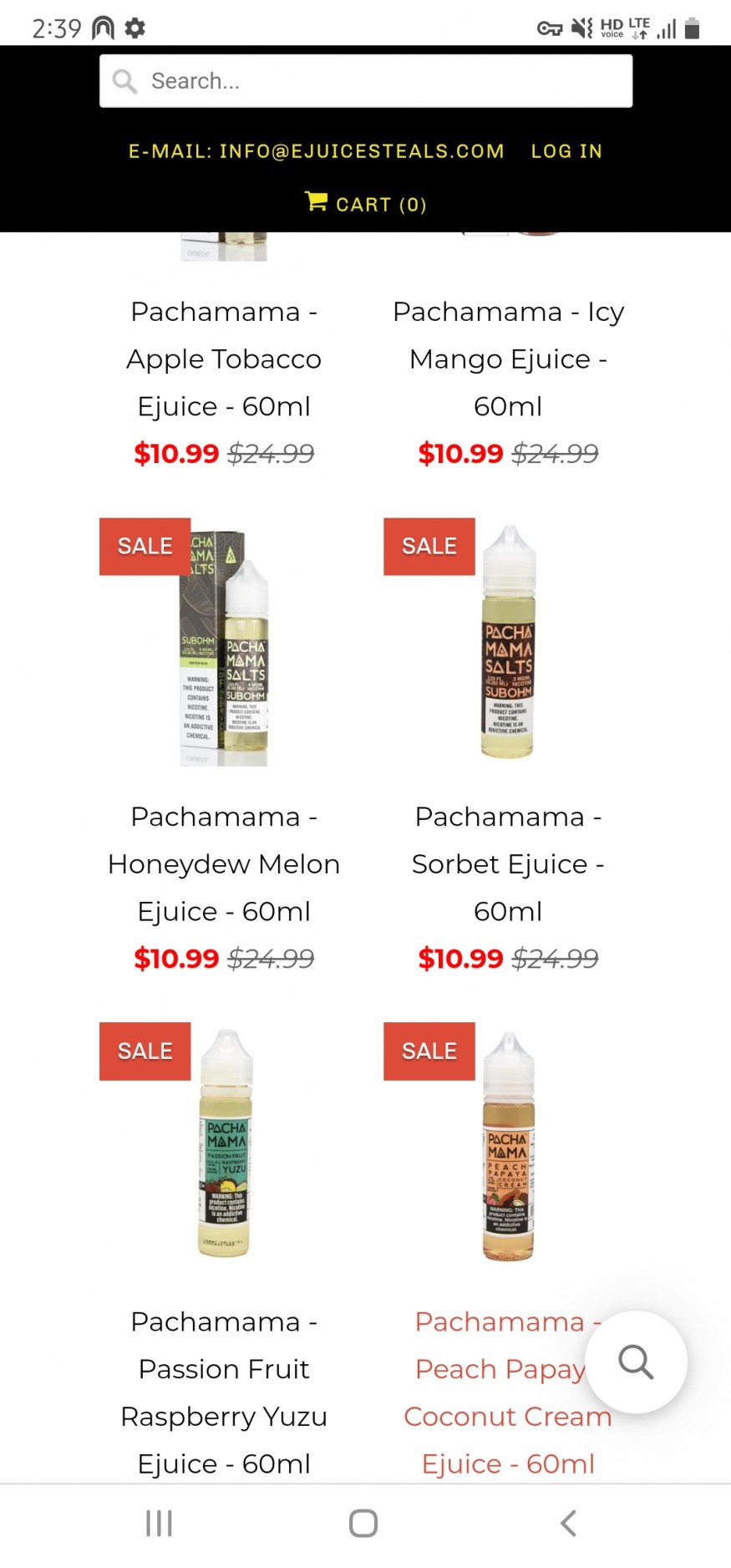Open Pachamama Honeydew Melon Ejuice title
This screenshot has height=1568, width=731.
click(x=224, y=863)
